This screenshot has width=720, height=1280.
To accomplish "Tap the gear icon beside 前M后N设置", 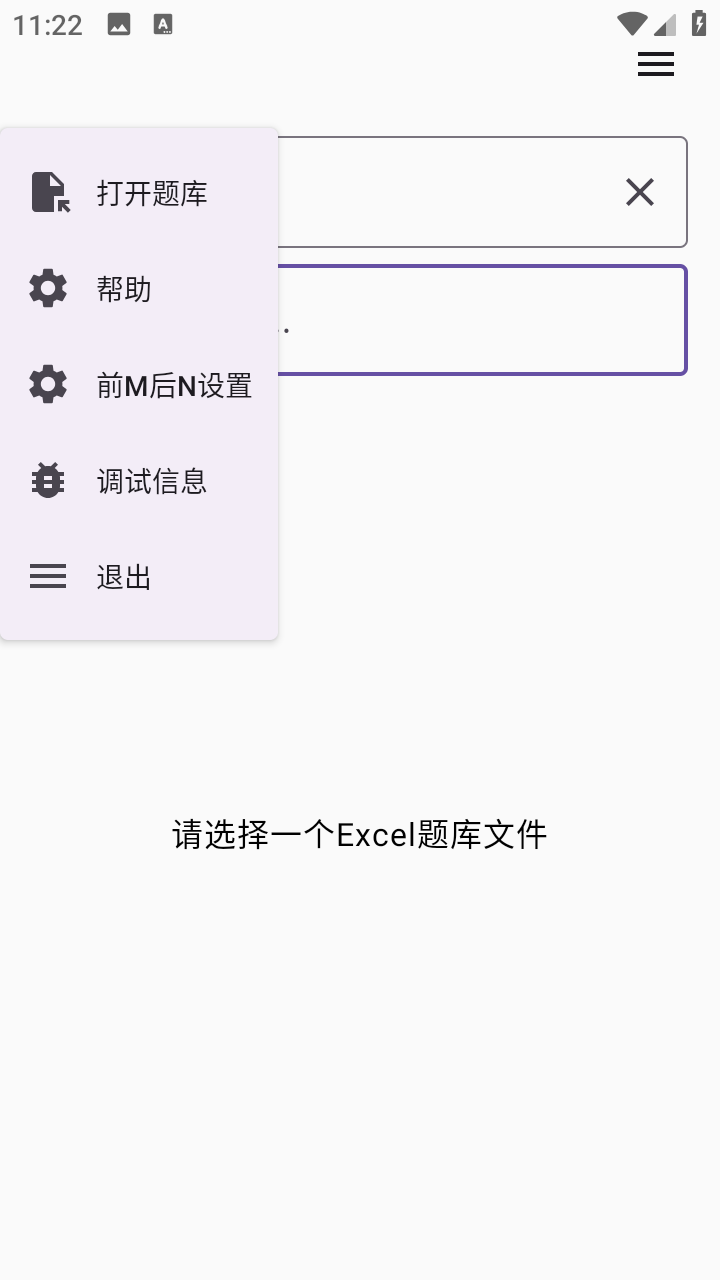I will point(47,385).
